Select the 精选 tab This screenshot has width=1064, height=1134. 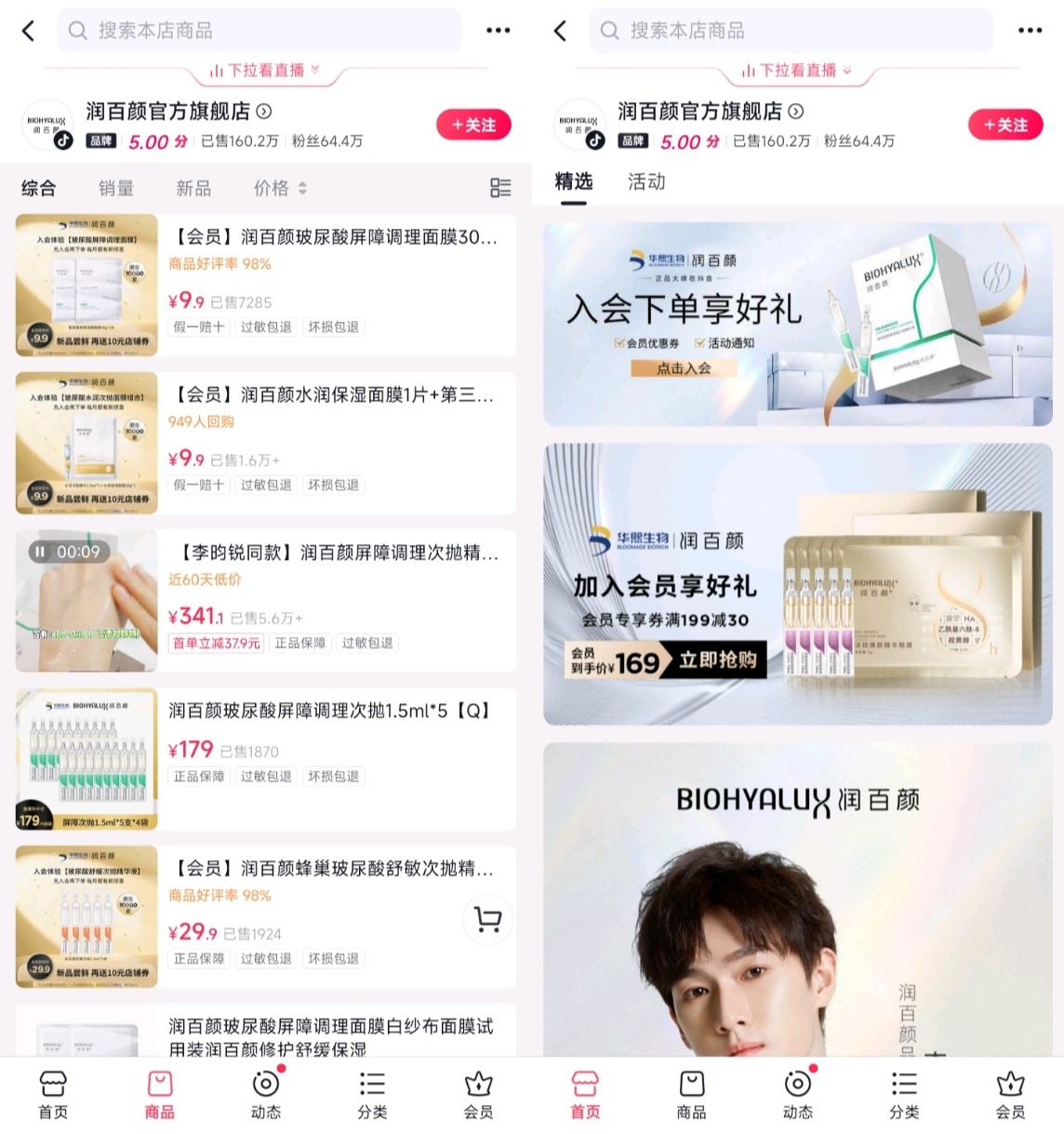(x=573, y=181)
